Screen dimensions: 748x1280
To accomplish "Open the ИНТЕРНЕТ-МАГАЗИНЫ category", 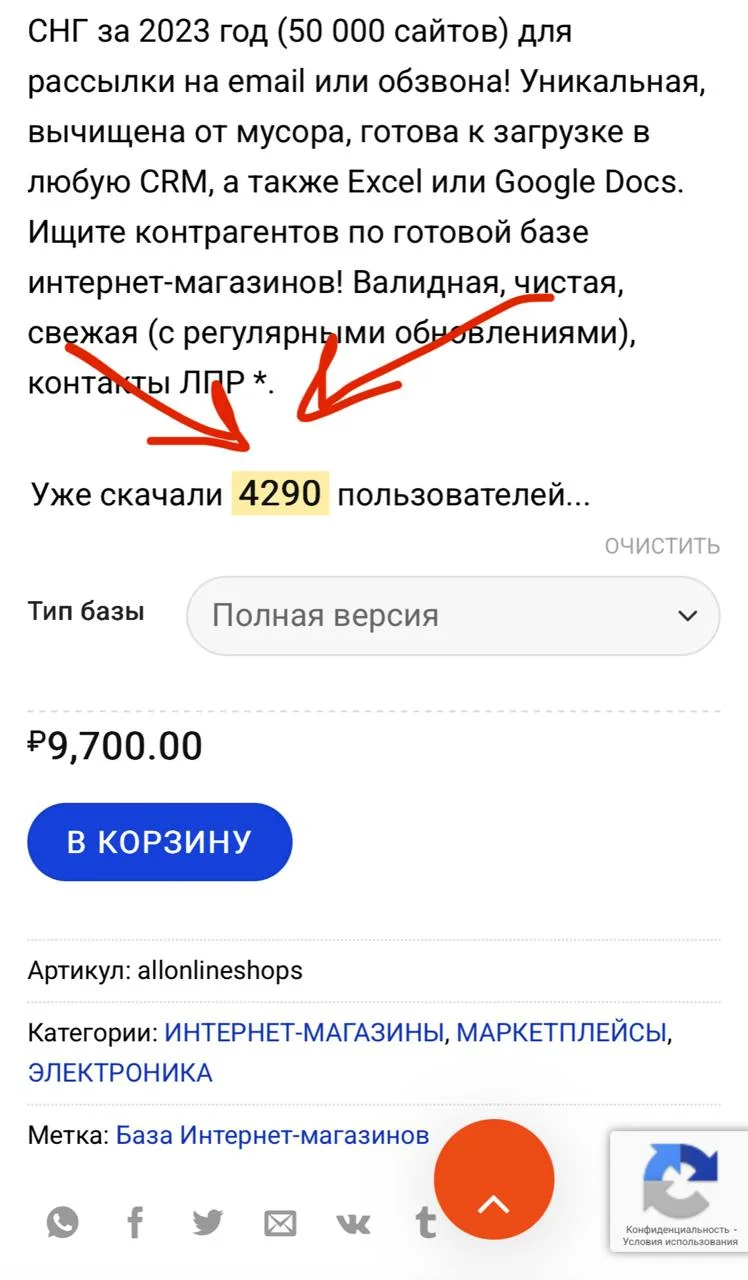I will (x=304, y=1033).
